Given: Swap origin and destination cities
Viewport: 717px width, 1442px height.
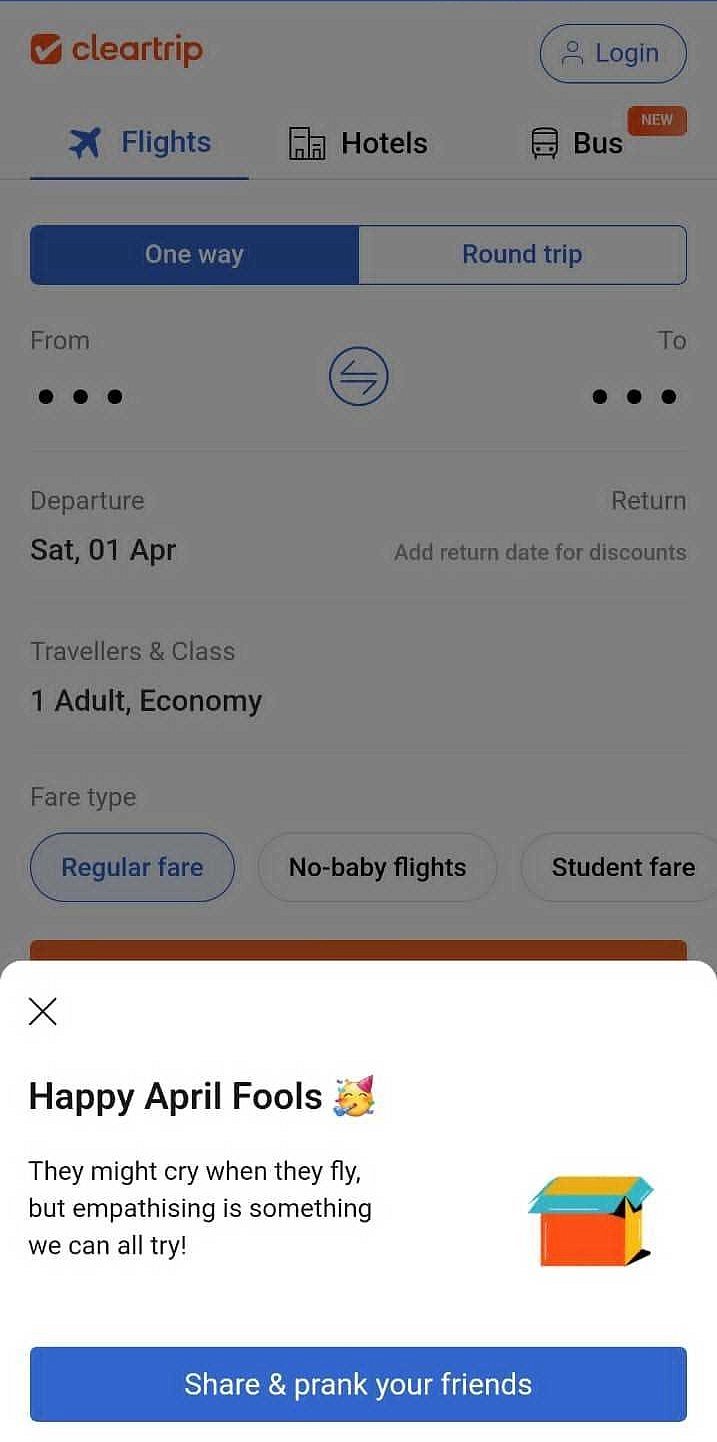Looking at the screenshot, I should coord(358,376).
